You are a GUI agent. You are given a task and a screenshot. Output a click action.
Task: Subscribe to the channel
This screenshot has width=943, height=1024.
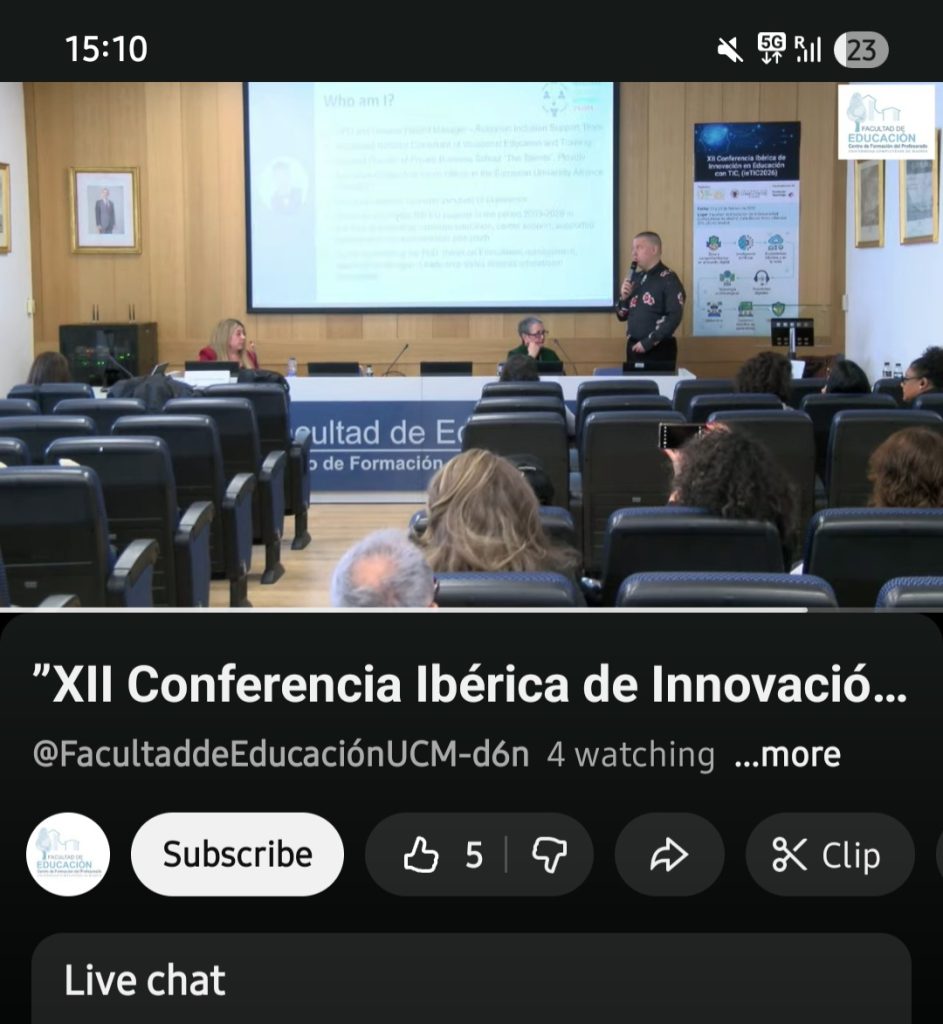pos(237,855)
